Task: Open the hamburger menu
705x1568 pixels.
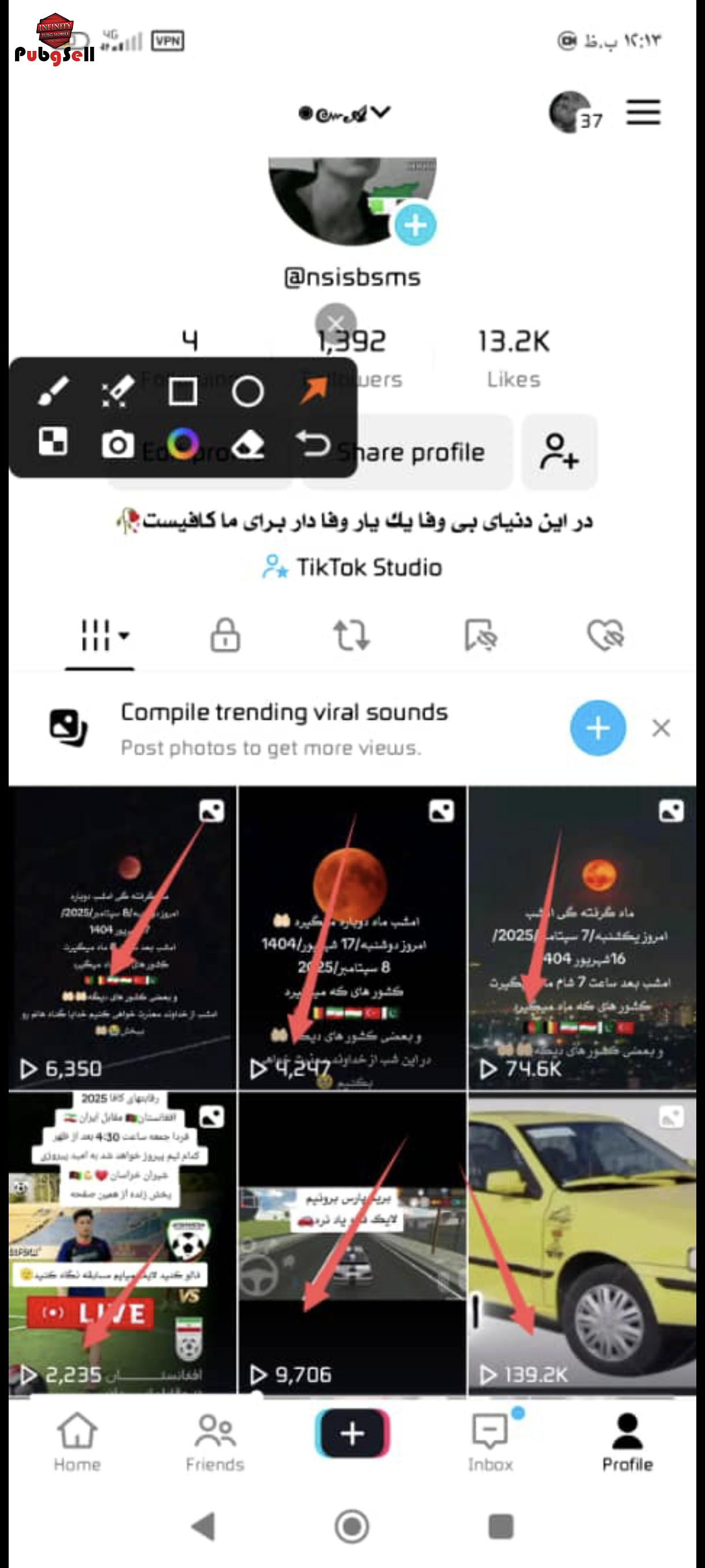Action: pyautogui.click(x=643, y=113)
